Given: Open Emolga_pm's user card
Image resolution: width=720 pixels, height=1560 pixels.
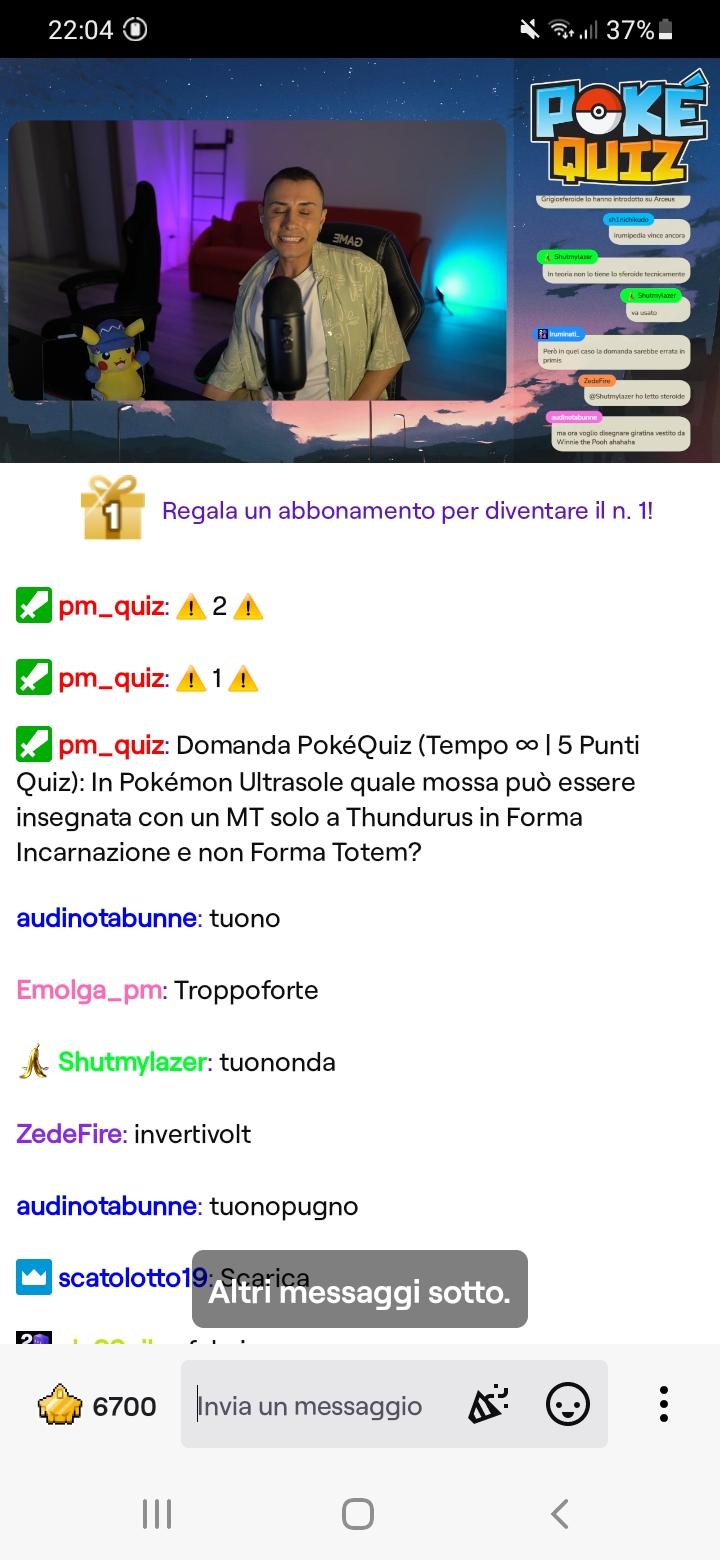Looking at the screenshot, I should point(89,990).
